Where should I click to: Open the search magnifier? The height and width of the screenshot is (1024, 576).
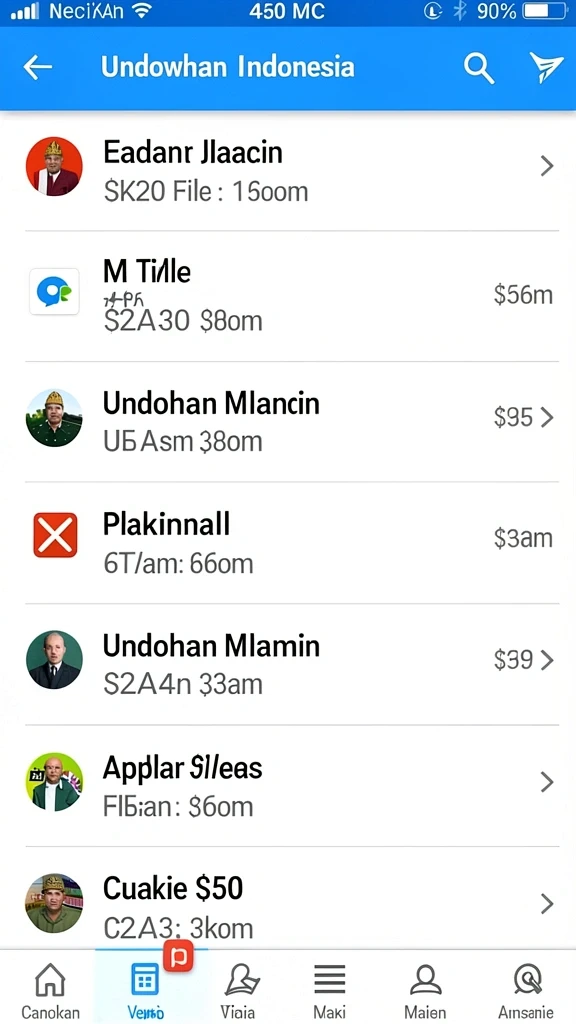click(479, 68)
